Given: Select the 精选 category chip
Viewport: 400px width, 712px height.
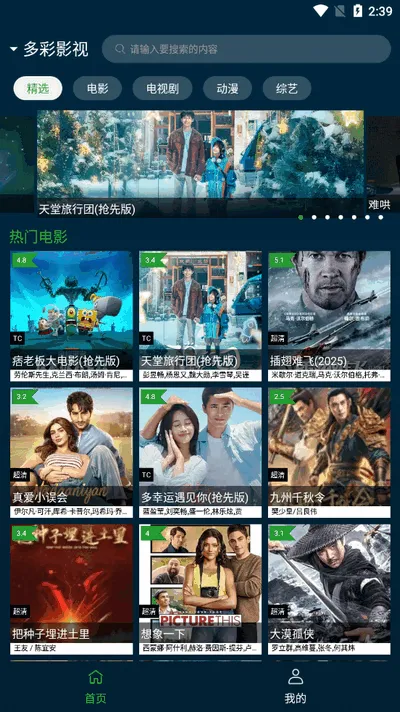Looking at the screenshot, I should [x=38, y=88].
